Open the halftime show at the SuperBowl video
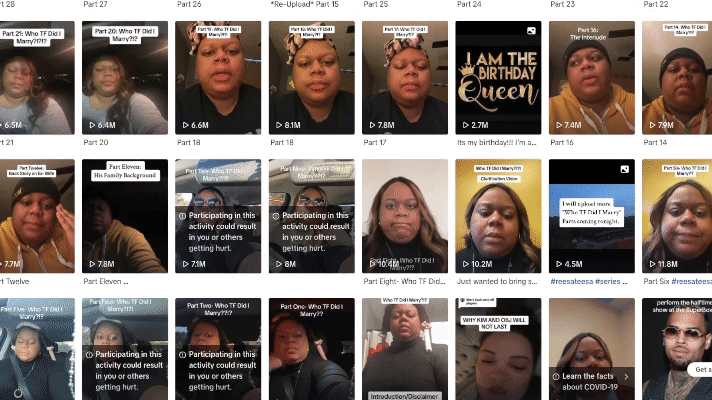 tap(677, 350)
